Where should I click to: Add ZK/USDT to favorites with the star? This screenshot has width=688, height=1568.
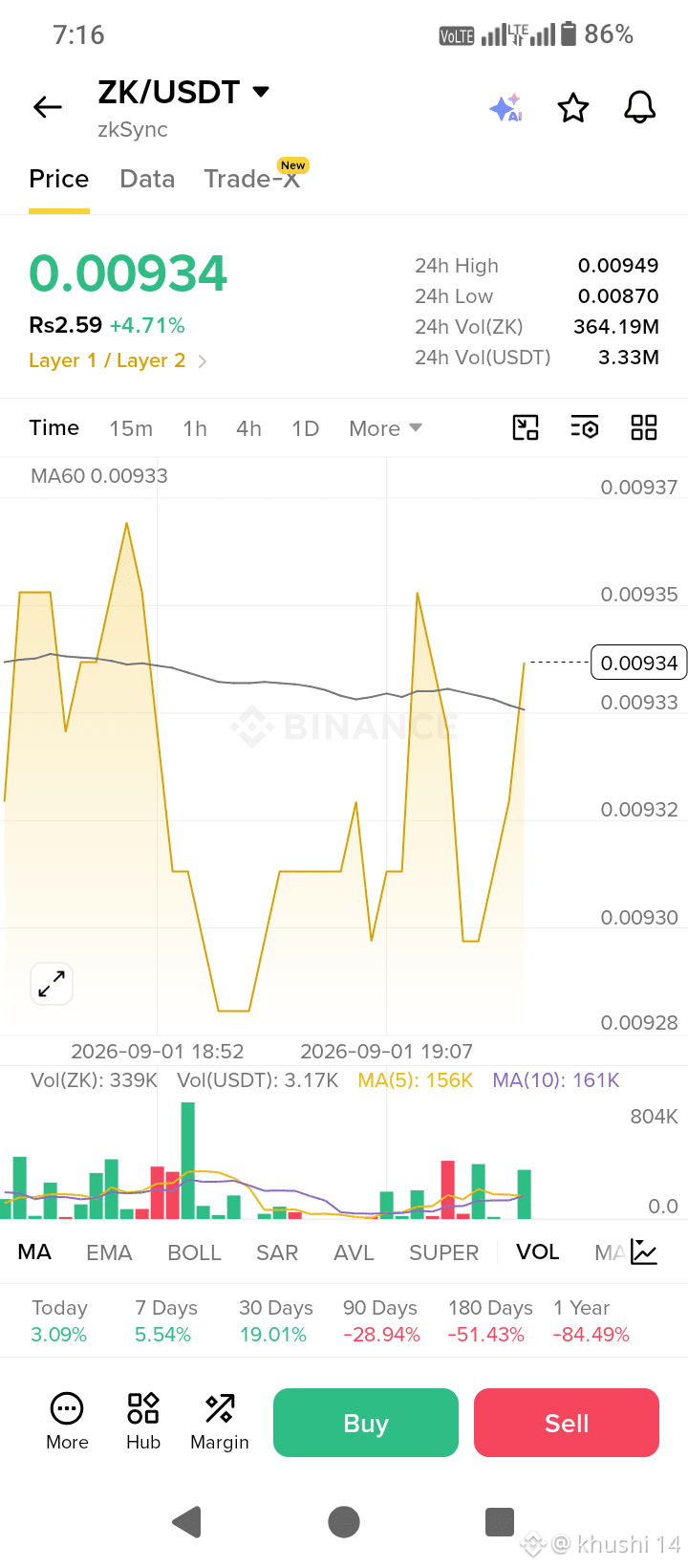click(x=573, y=108)
